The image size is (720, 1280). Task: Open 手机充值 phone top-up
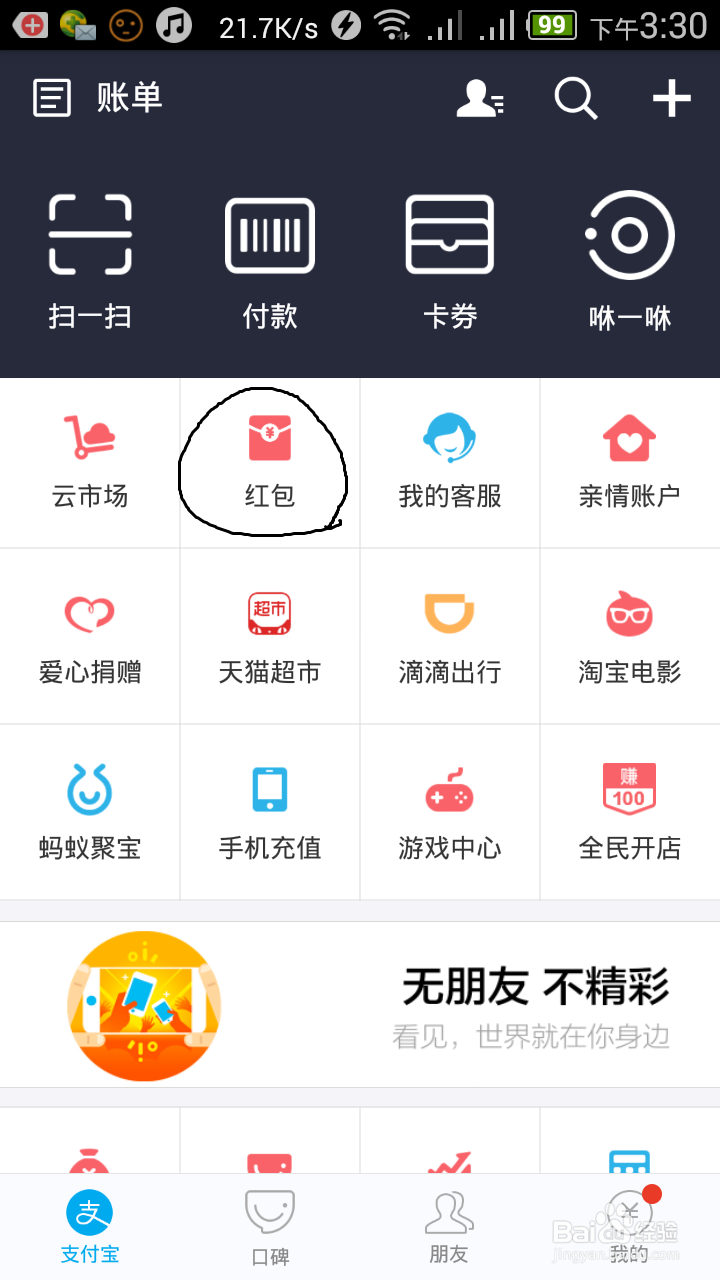pyautogui.click(x=270, y=810)
